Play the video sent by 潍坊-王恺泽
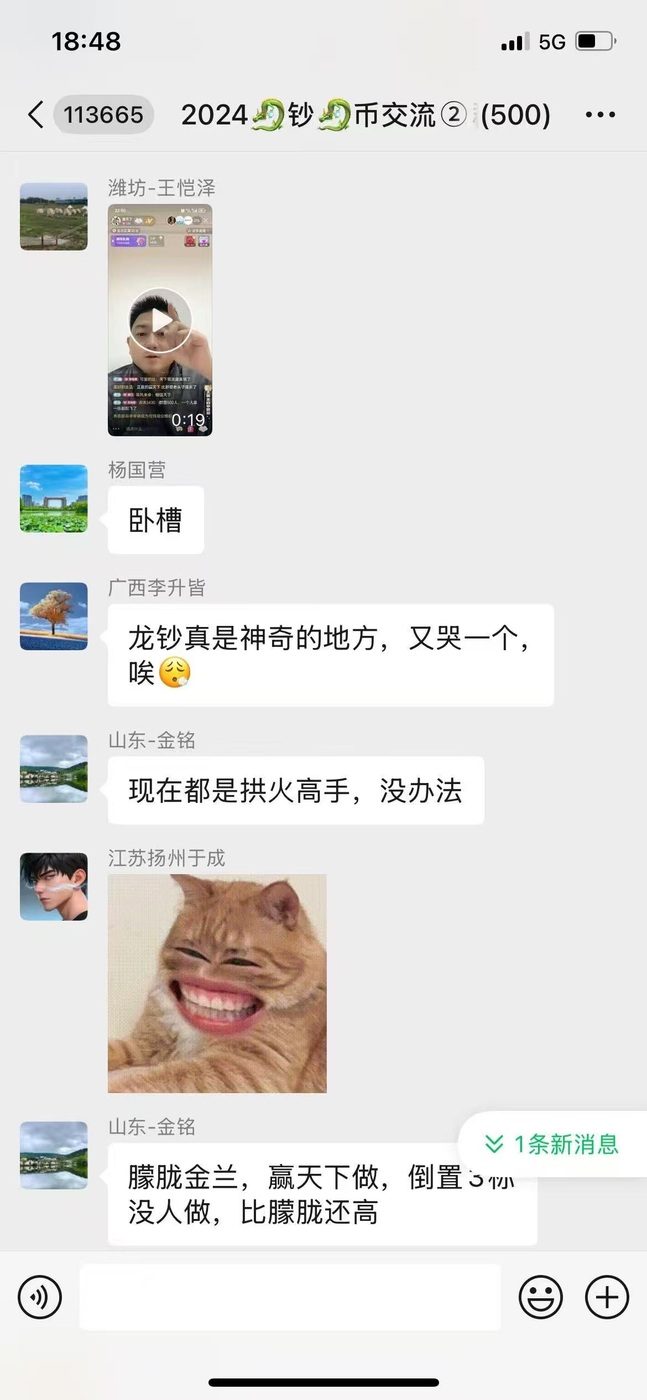Screen dimensions: 647x1400 point(160,320)
